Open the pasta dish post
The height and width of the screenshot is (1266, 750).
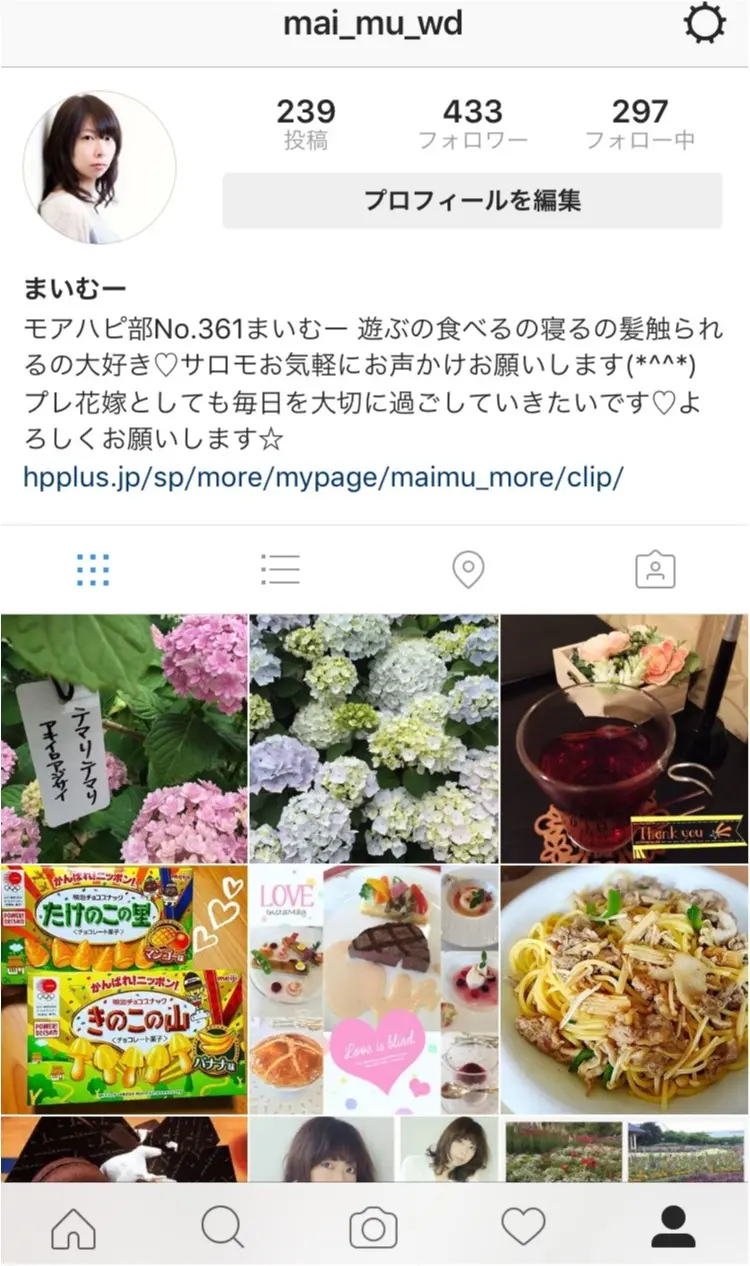pos(624,989)
